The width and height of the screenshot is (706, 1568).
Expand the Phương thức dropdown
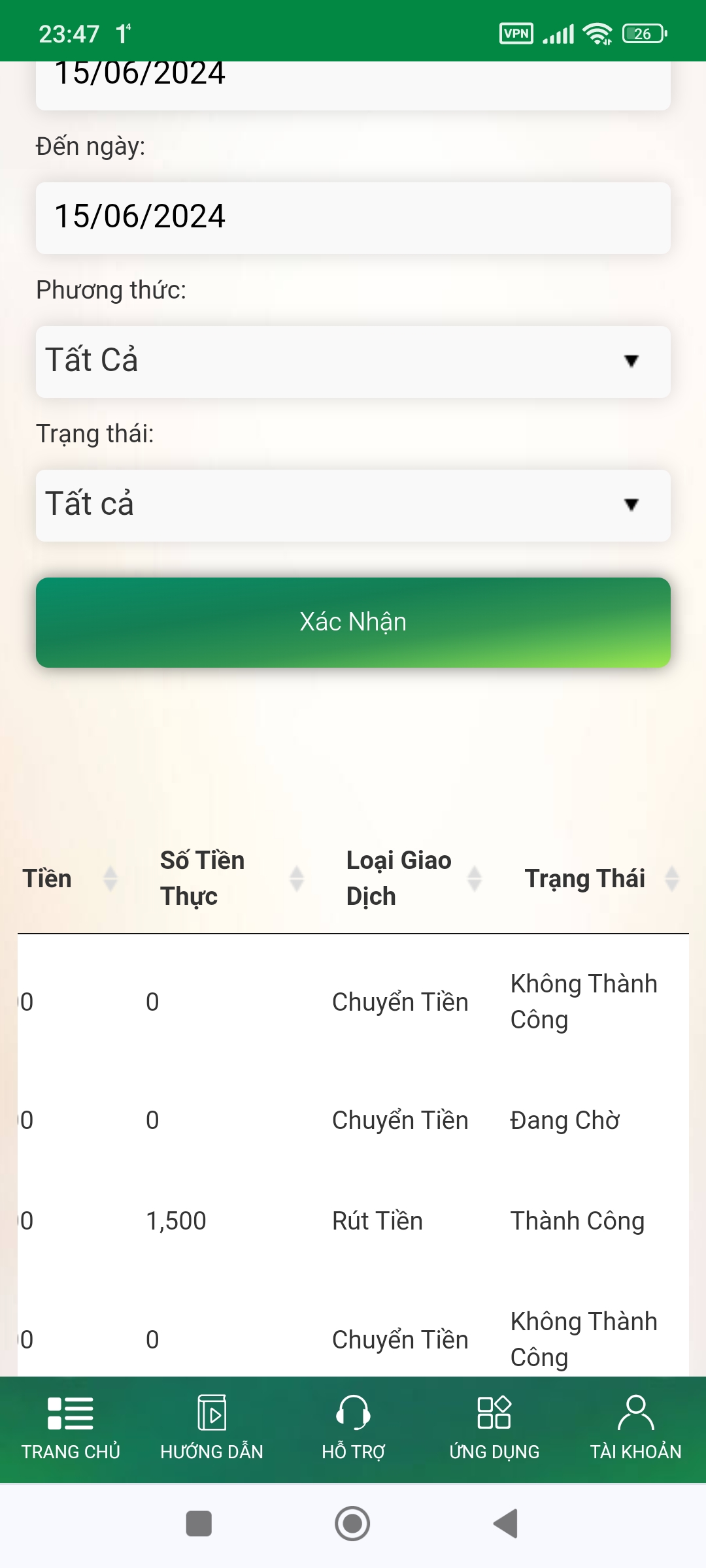click(353, 361)
